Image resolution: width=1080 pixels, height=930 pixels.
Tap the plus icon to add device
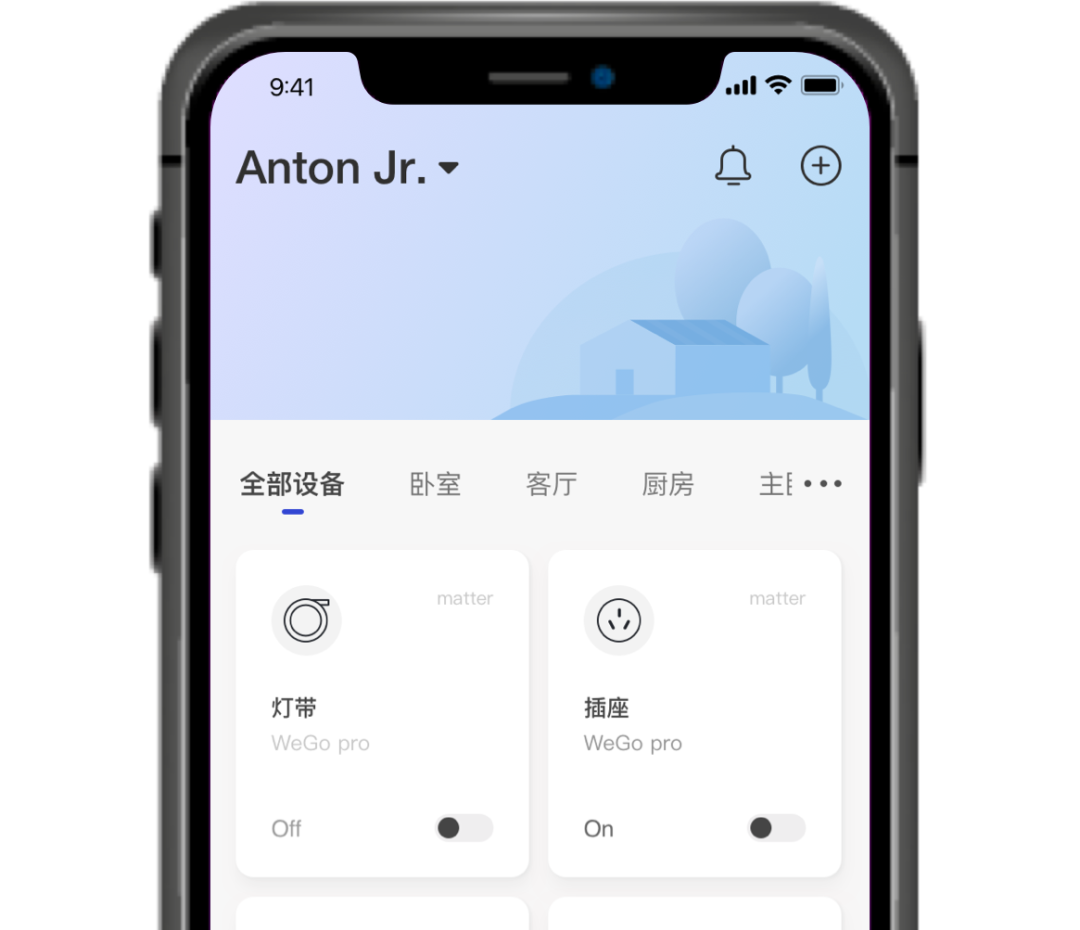tap(821, 166)
